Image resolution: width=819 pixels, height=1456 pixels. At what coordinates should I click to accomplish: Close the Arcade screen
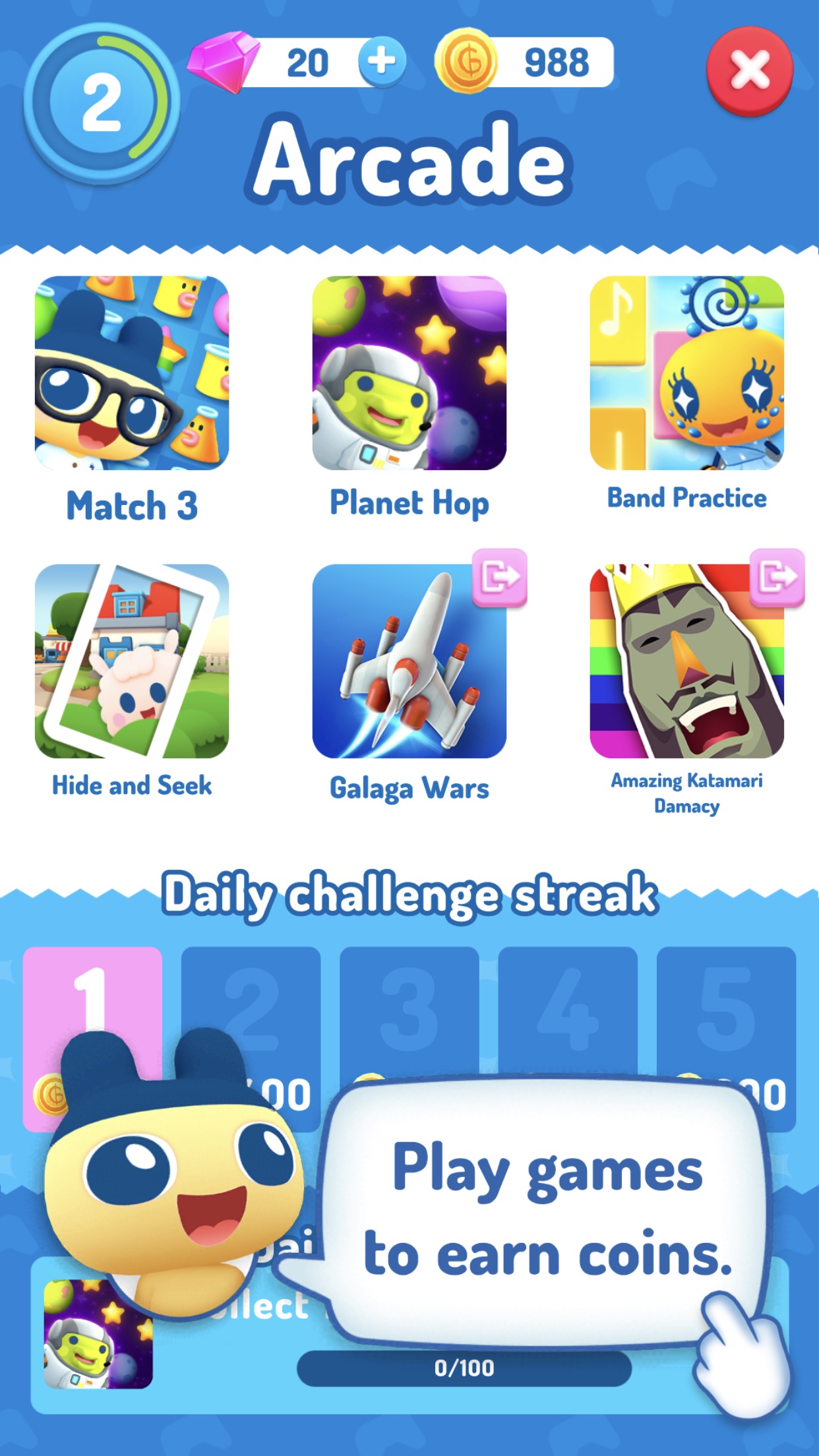click(x=749, y=70)
